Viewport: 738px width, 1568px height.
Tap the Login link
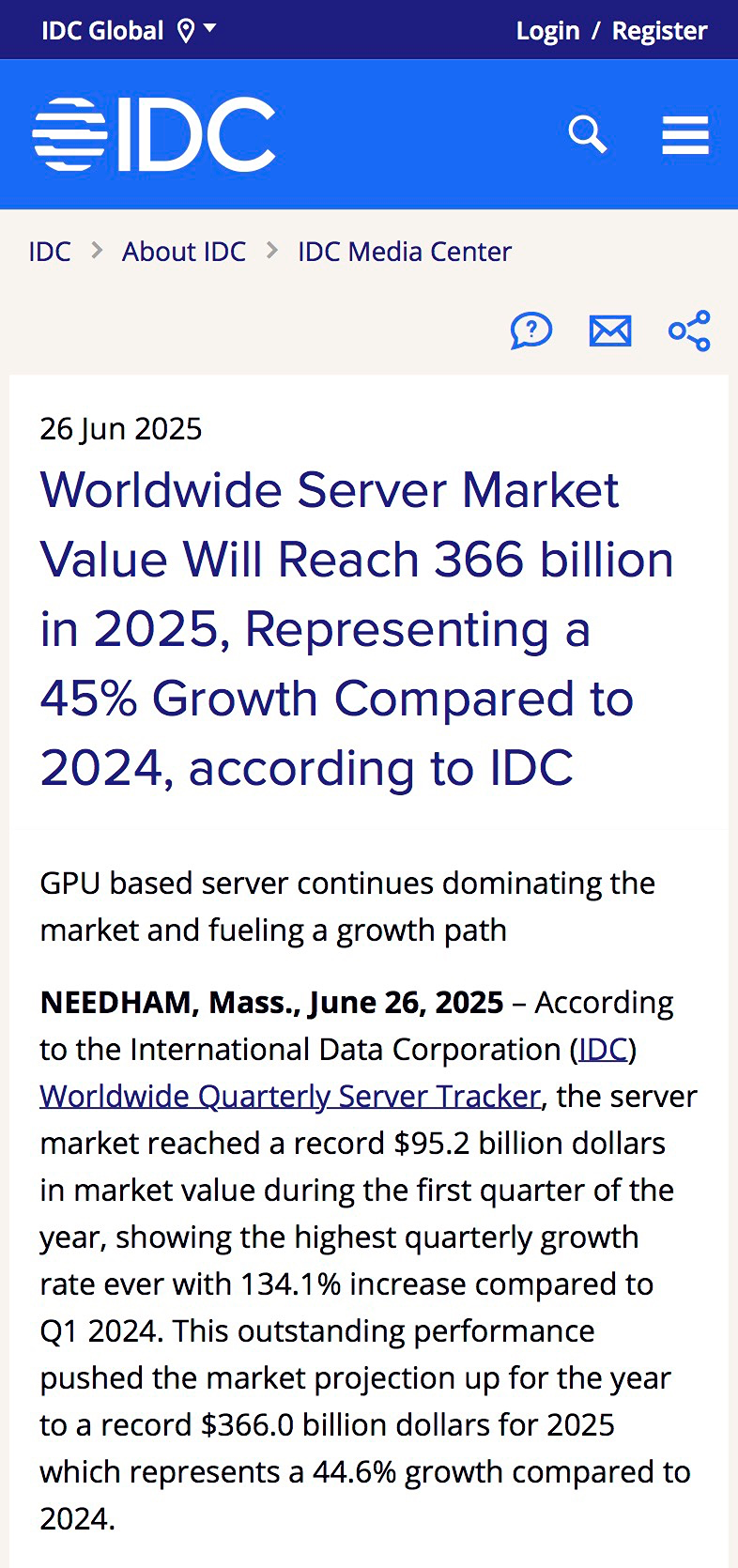click(x=547, y=31)
